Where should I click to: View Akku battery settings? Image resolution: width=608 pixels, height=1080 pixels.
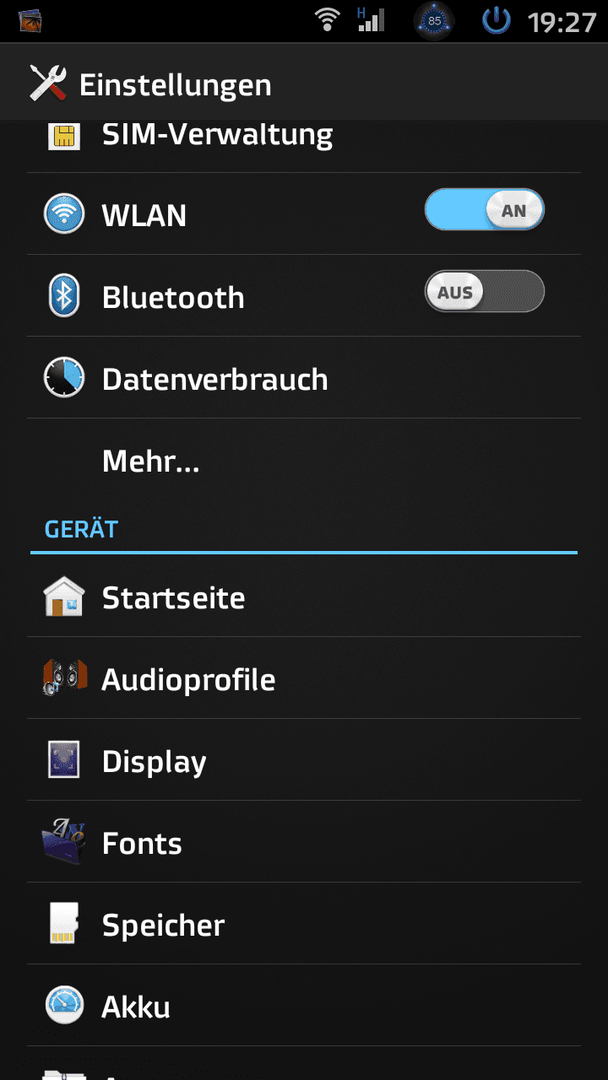coord(304,1005)
